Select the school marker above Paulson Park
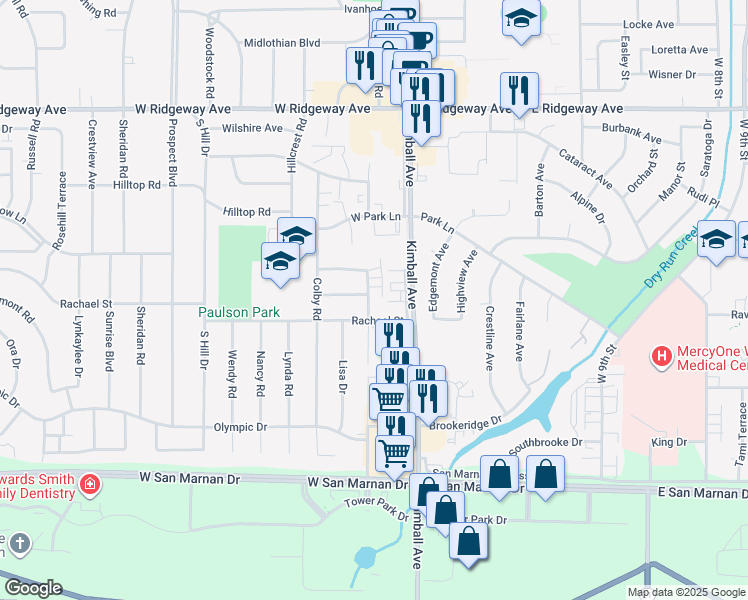This screenshot has width=748, height=600. click(x=281, y=262)
